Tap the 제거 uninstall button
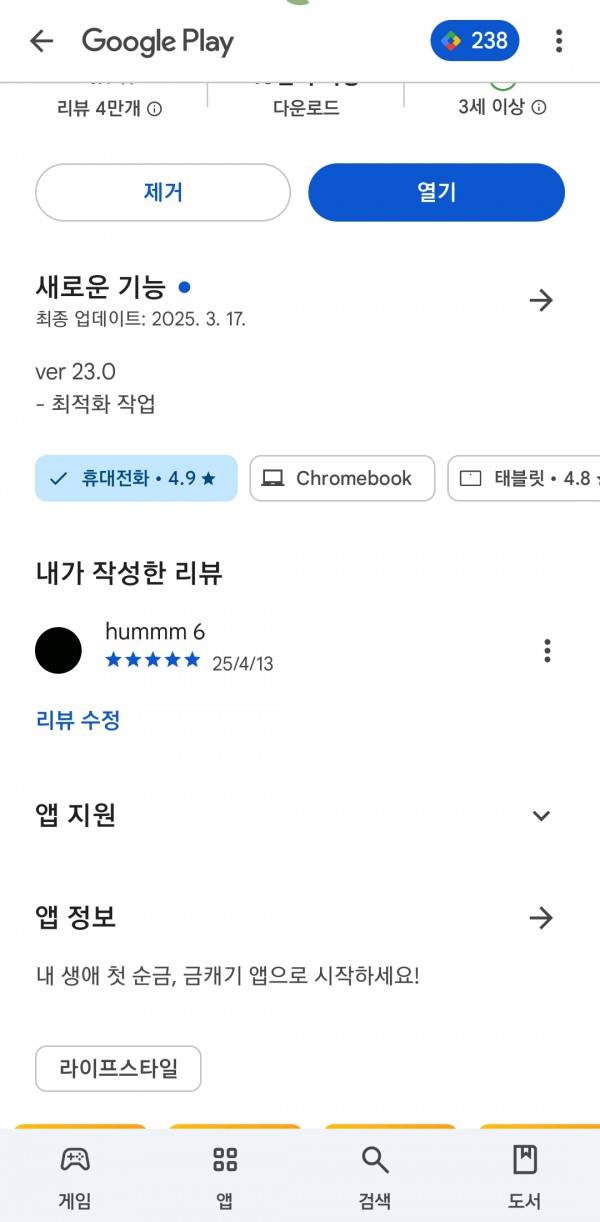This screenshot has width=600, height=1222. tap(163, 192)
